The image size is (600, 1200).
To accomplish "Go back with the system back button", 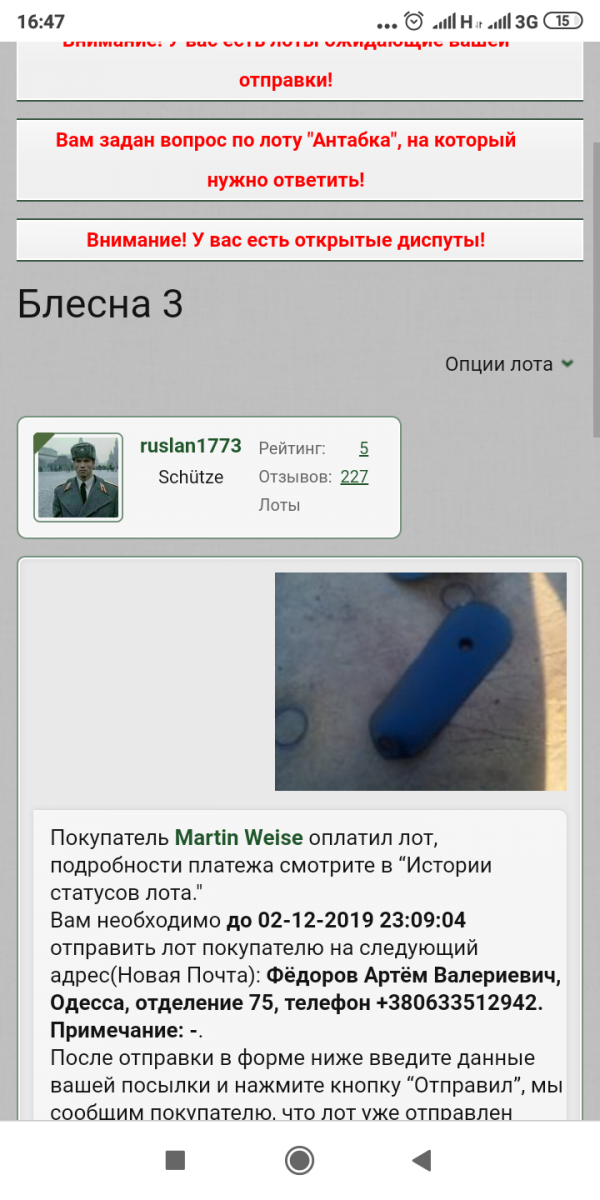I will pos(422,1160).
